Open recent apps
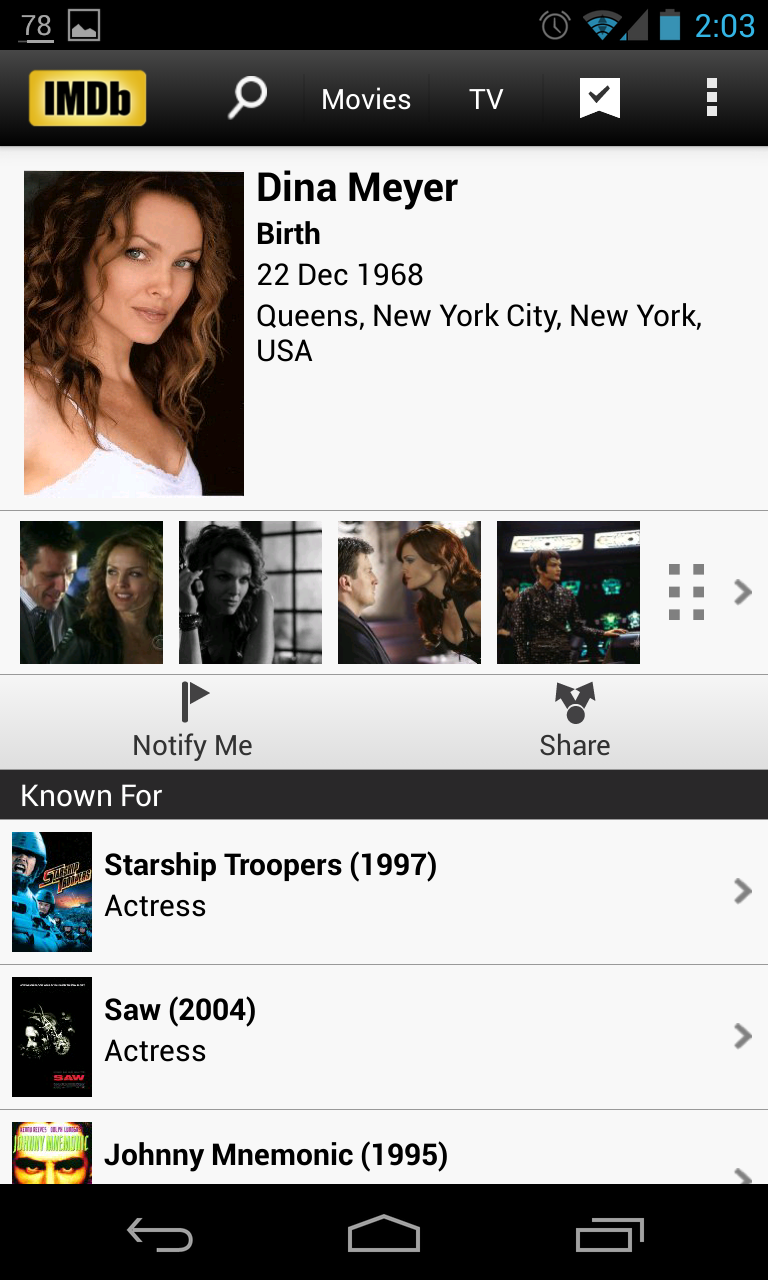 click(x=610, y=1236)
